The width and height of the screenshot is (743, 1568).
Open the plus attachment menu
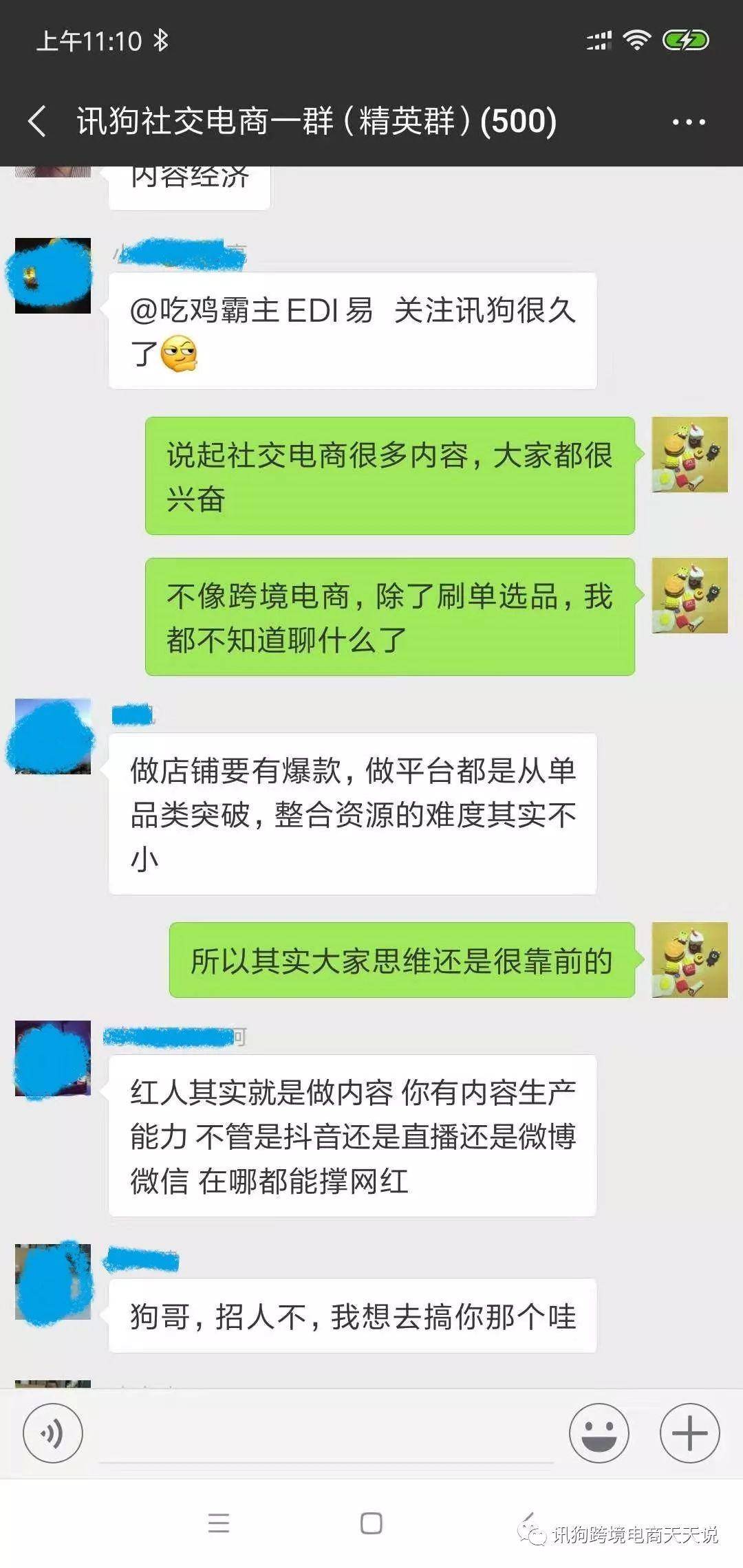pyautogui.click(x=689, y=1433)
